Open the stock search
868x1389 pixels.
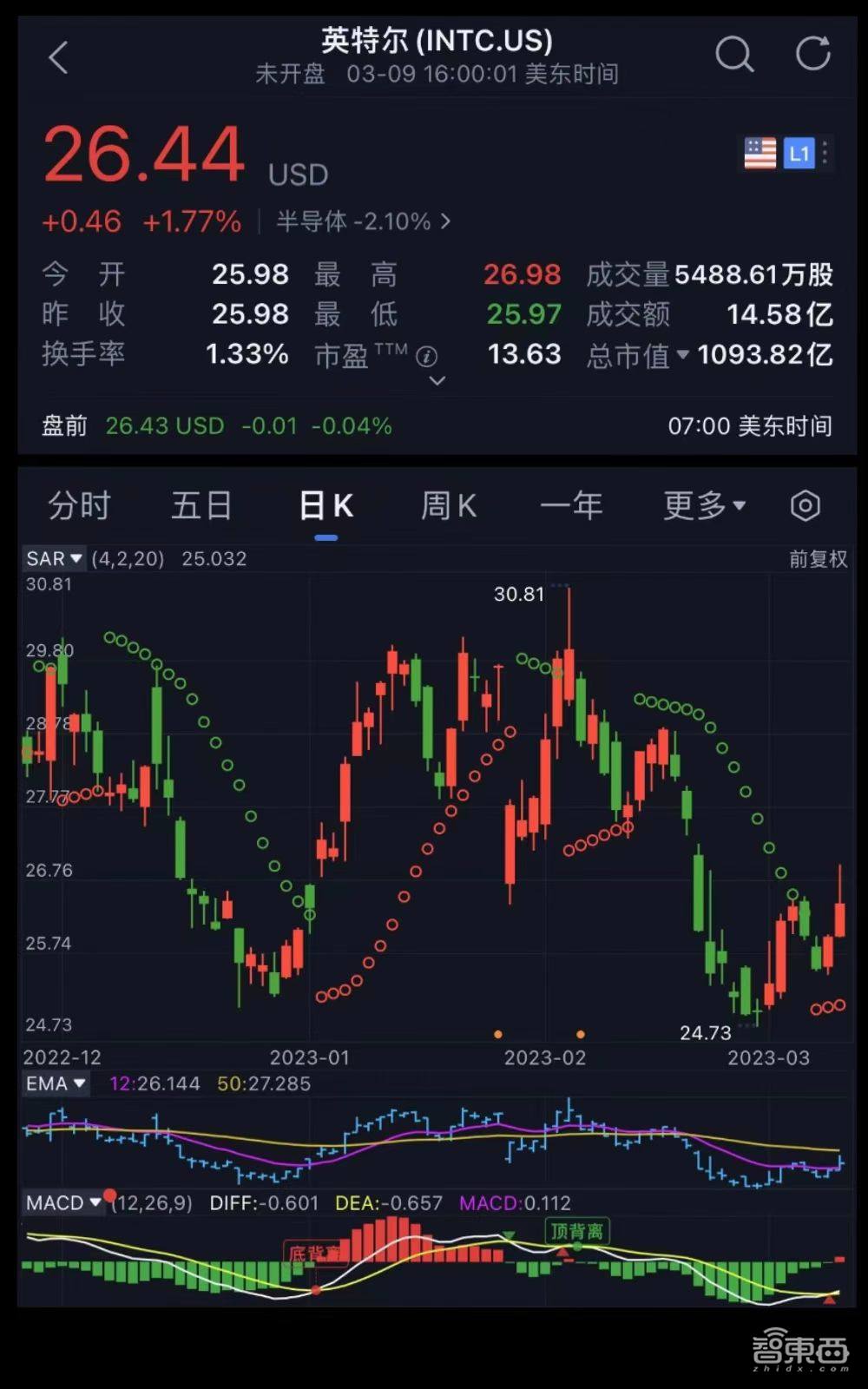tap(734, 55)
